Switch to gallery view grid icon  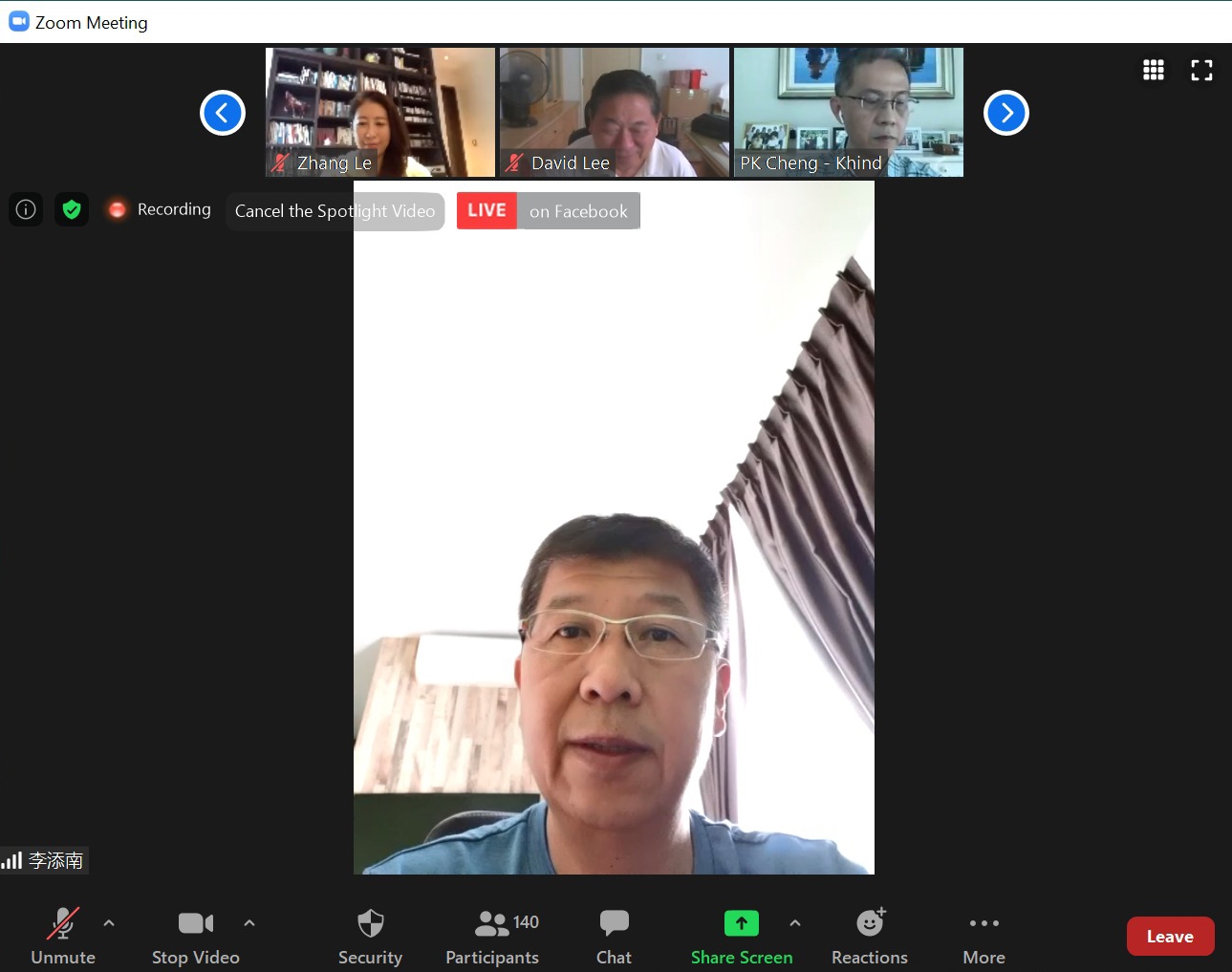click(x=1154, y=70)
